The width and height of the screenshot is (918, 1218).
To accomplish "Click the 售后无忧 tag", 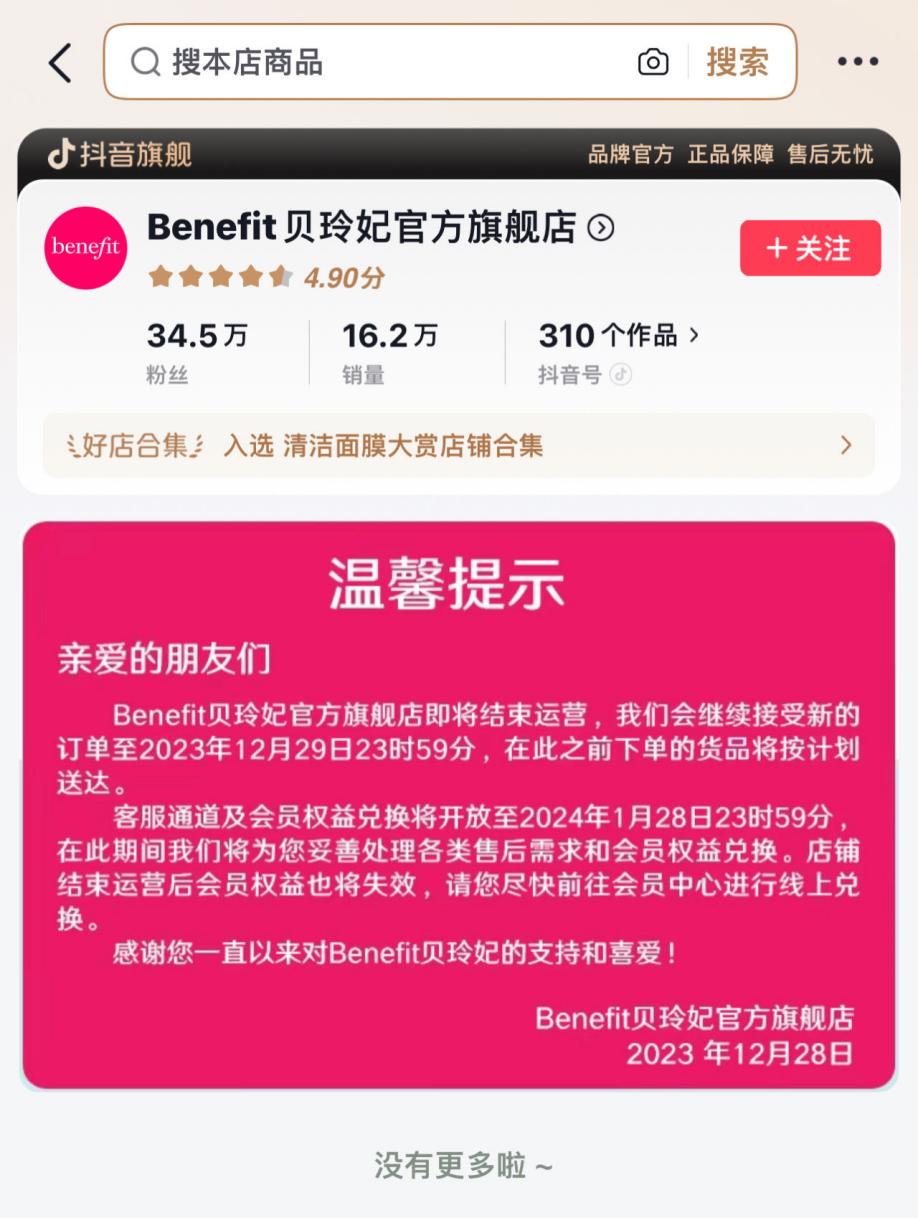I will point(830,155).
